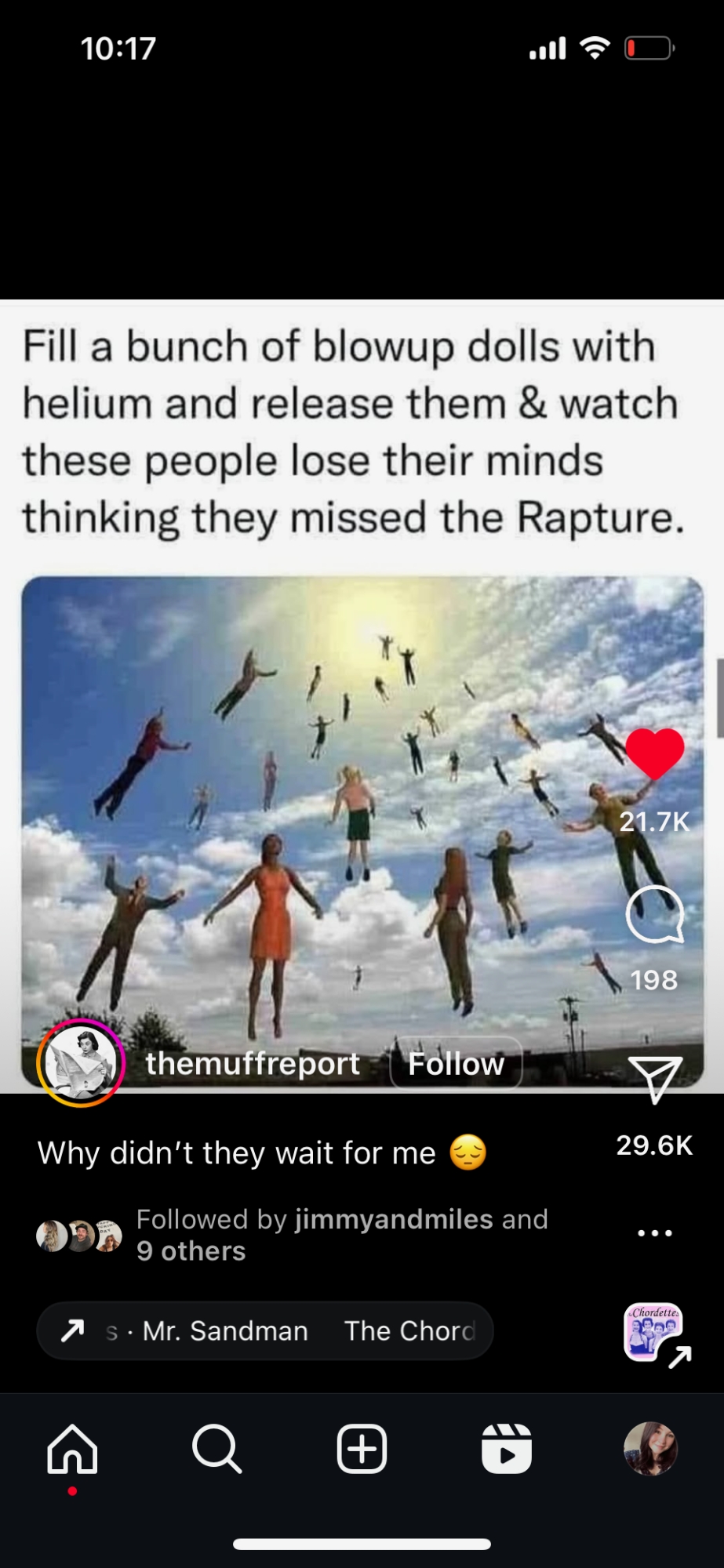Open themuffreport profile picture
The image size is (724, 1568).
coord(81,1063)
